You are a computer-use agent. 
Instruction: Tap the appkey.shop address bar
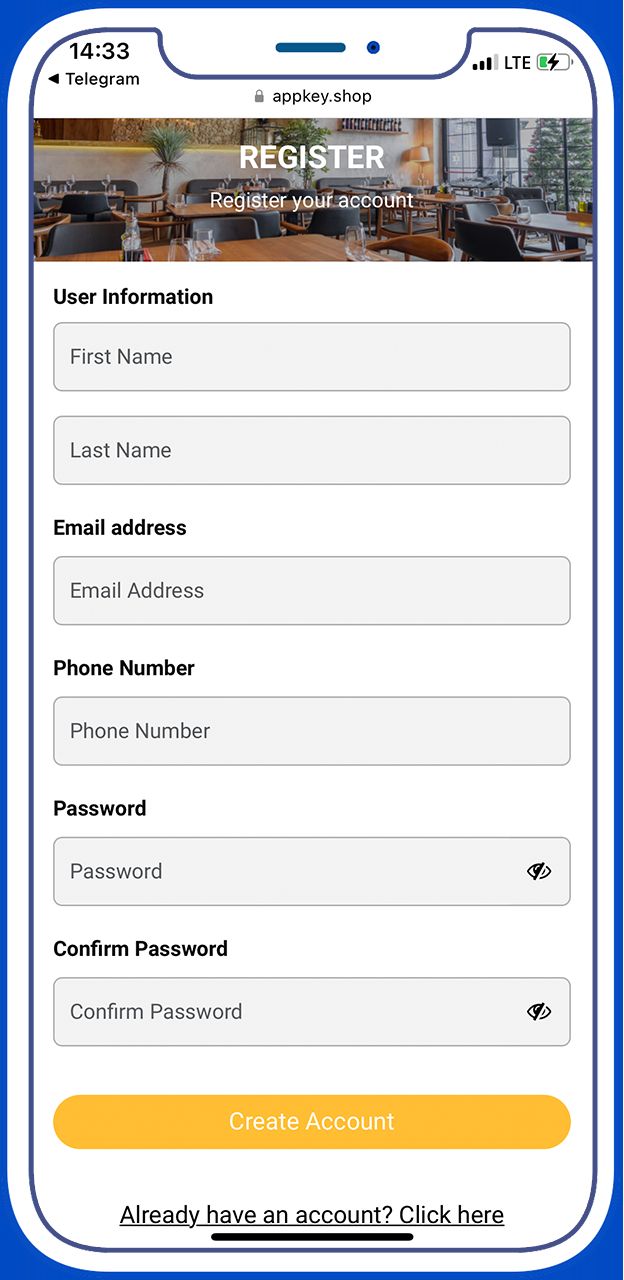[312, 97]
